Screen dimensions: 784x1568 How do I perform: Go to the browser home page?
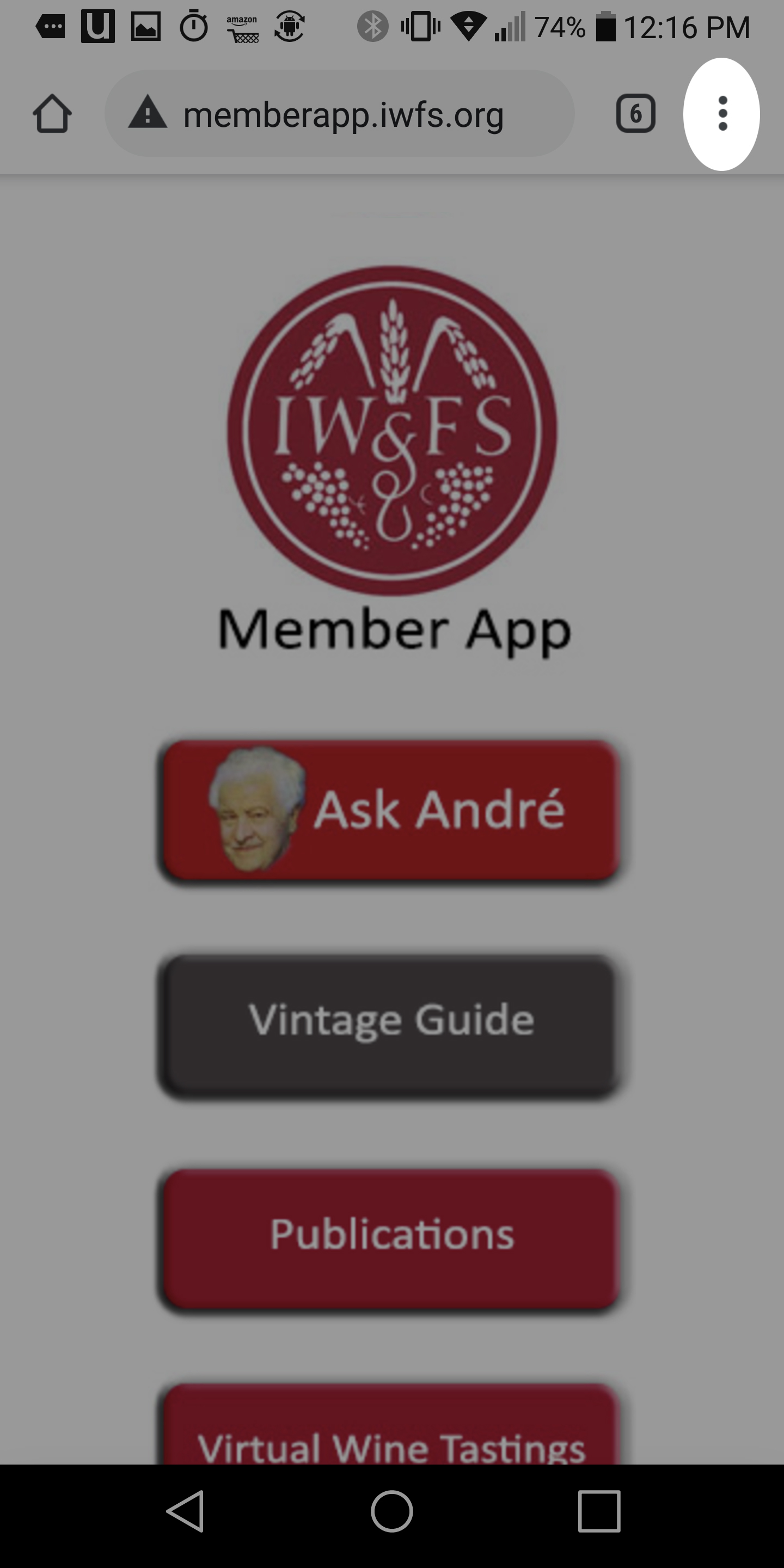click(52, 114)
